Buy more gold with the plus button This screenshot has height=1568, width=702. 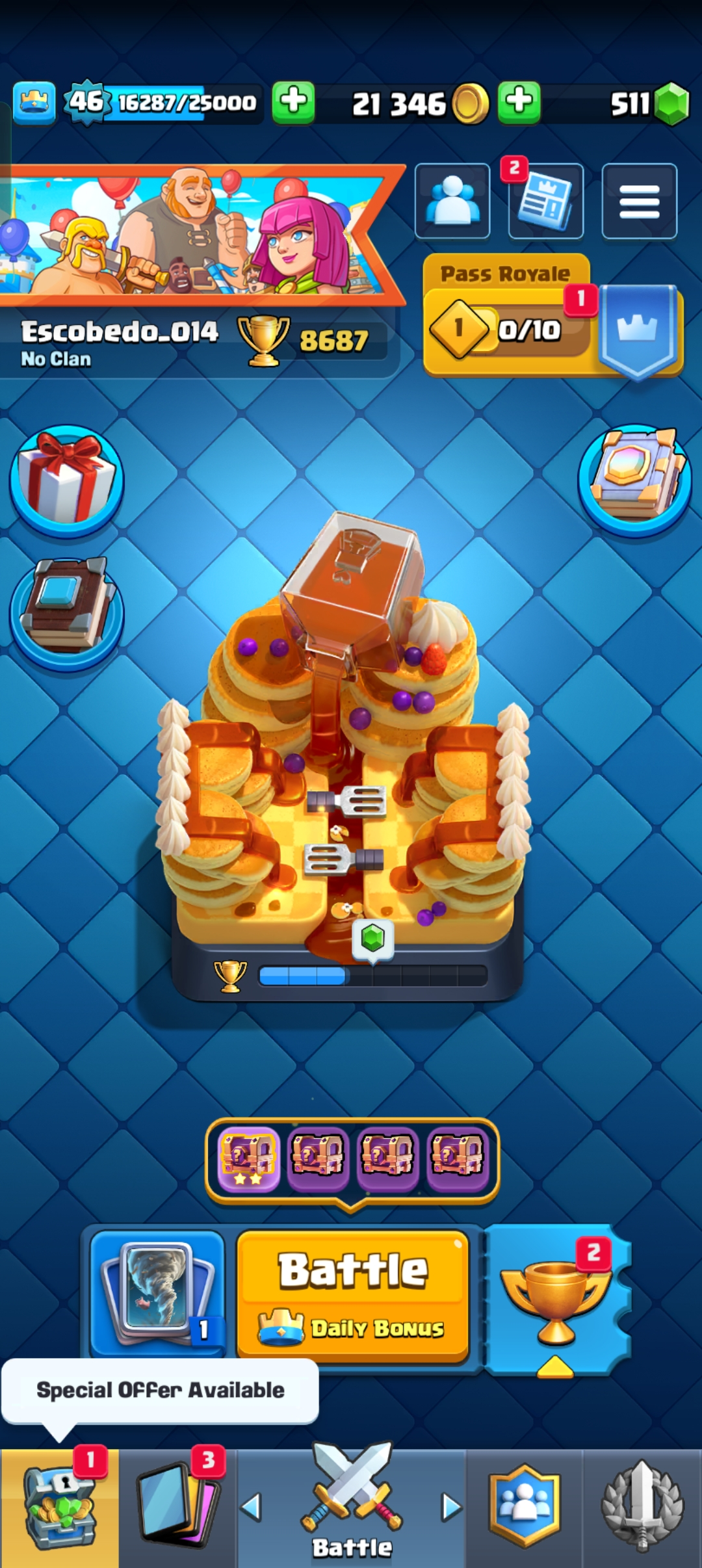(519, 103)
